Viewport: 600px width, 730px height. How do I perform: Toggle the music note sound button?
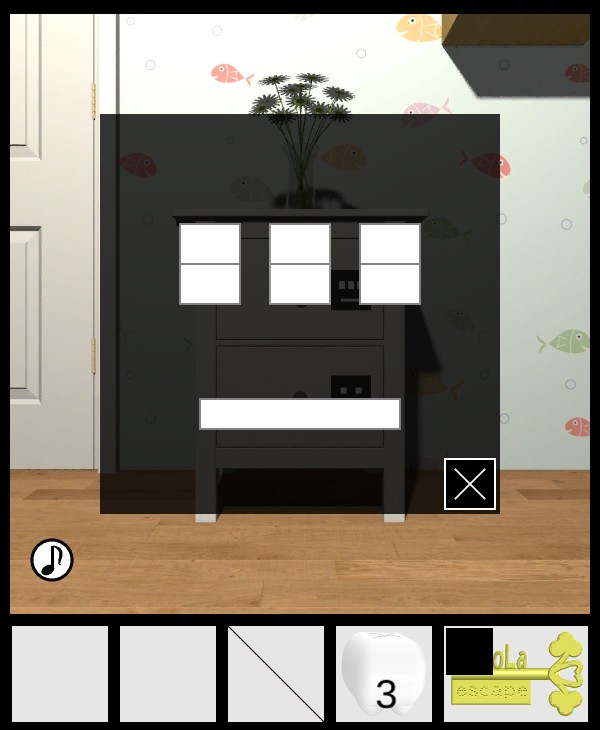coord(52,560)
